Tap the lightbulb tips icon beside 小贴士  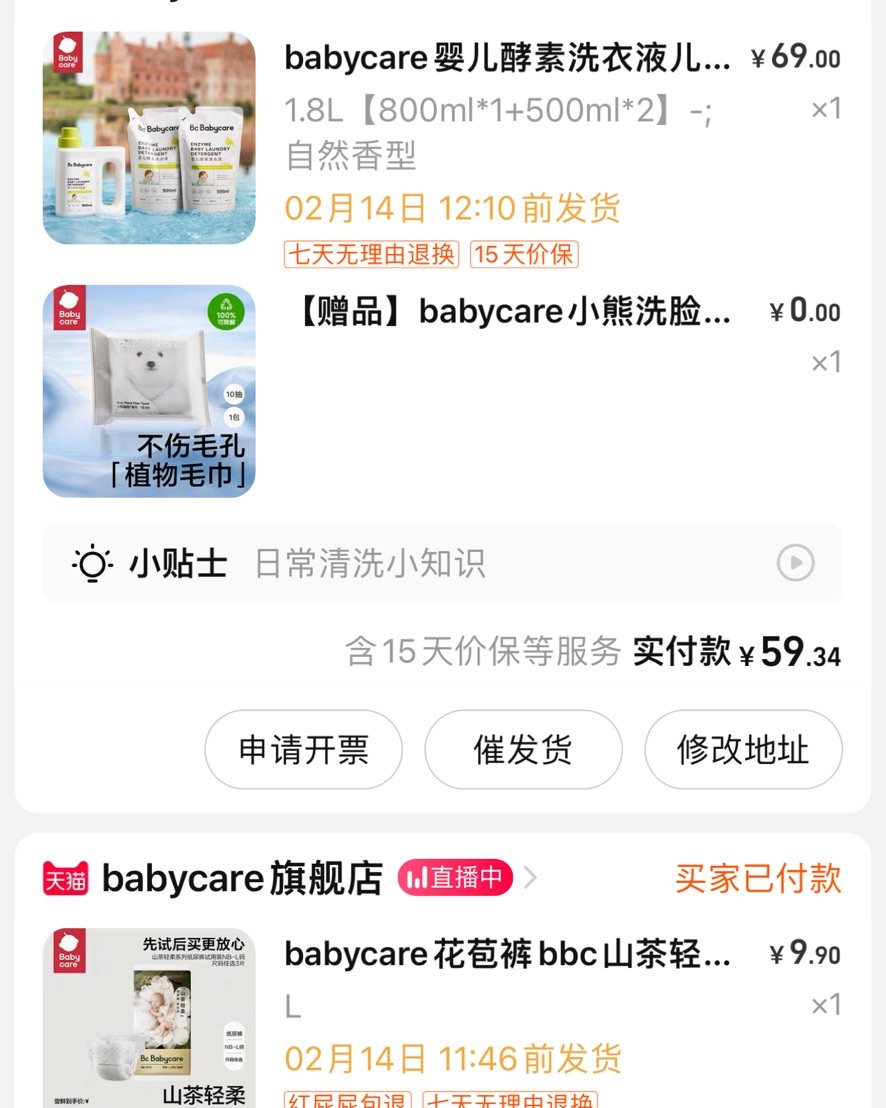tap(90, 562)
